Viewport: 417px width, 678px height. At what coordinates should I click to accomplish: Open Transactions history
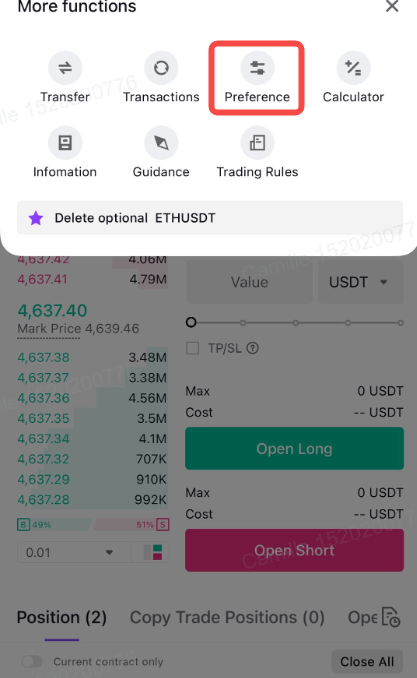pos(161,78)
